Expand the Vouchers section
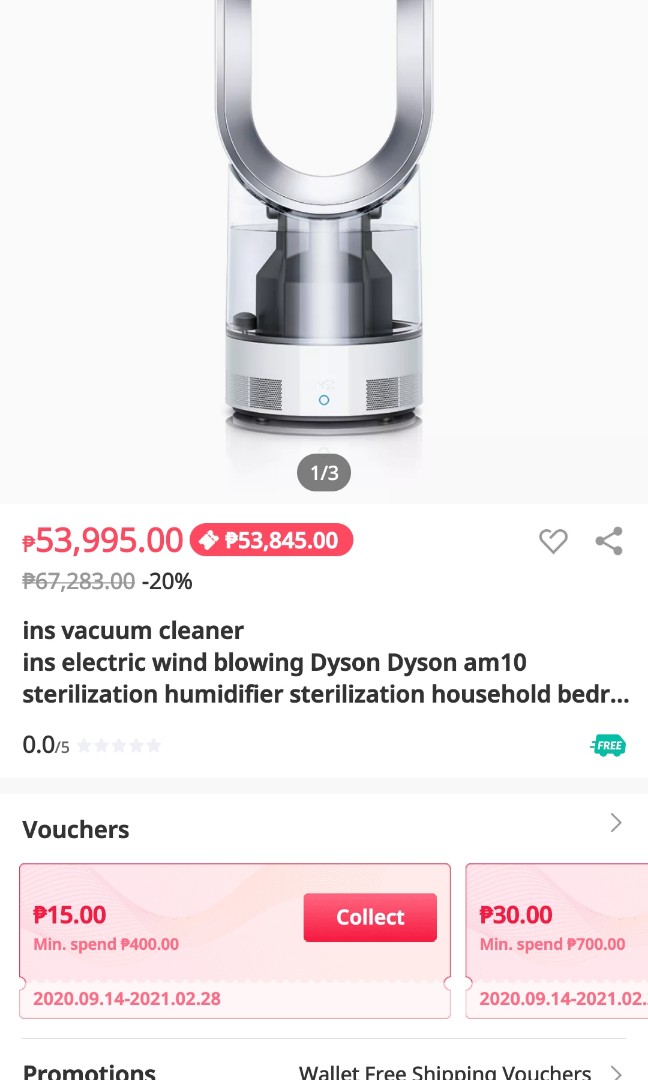648x1080 pixels. pyautogui.click(x=616, y=823)
